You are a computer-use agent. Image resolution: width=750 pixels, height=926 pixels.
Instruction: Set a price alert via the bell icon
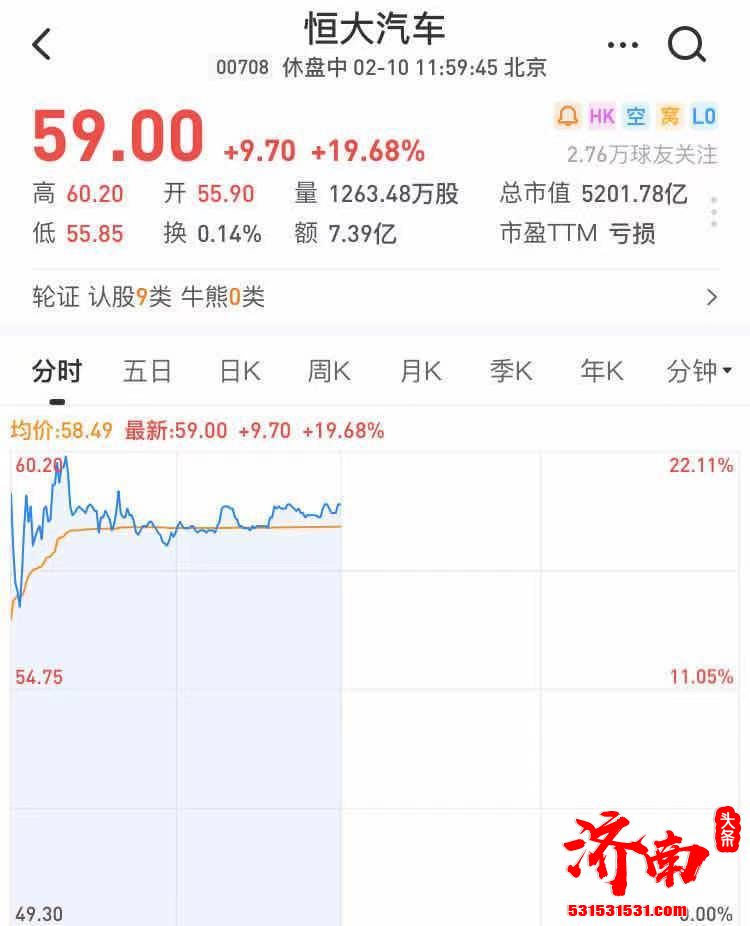pos(565,116)
